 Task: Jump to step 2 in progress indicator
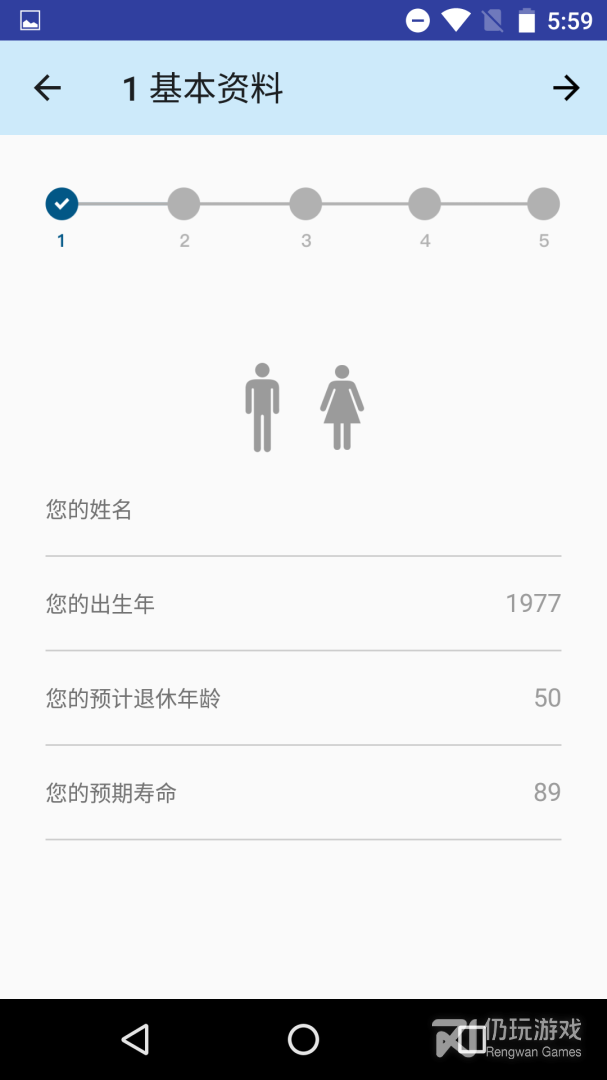(184, 204)
